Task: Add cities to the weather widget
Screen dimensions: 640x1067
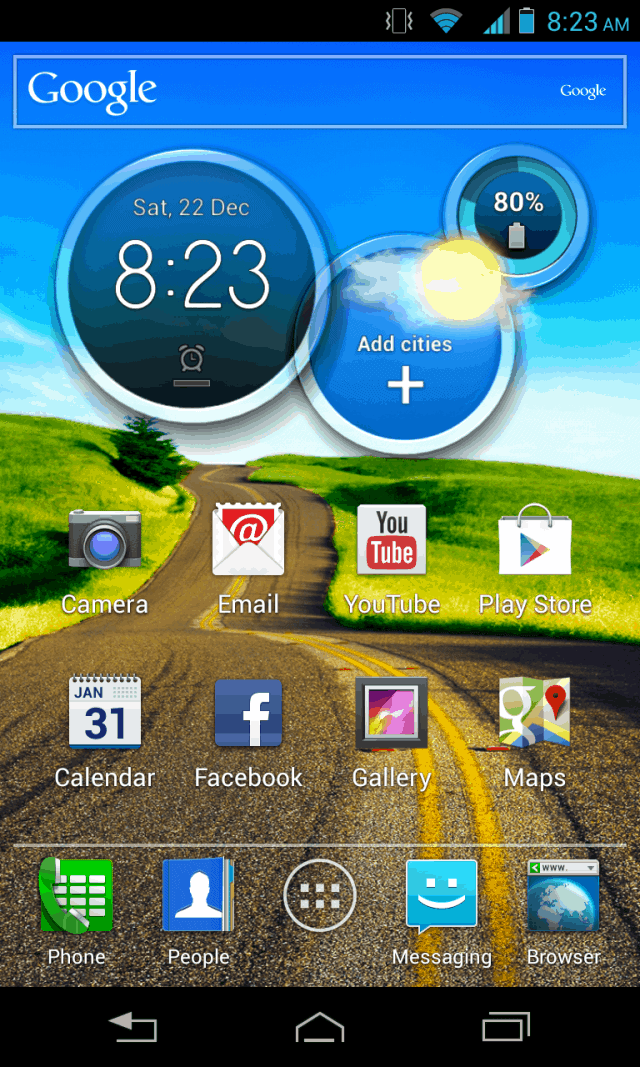Action: [x=405, y=367]
